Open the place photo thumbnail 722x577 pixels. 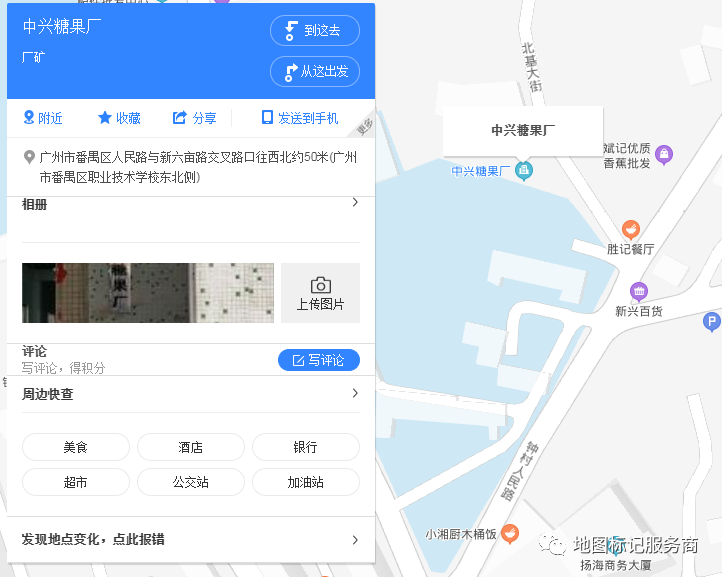pyautogui.click(x=148, y=292)
